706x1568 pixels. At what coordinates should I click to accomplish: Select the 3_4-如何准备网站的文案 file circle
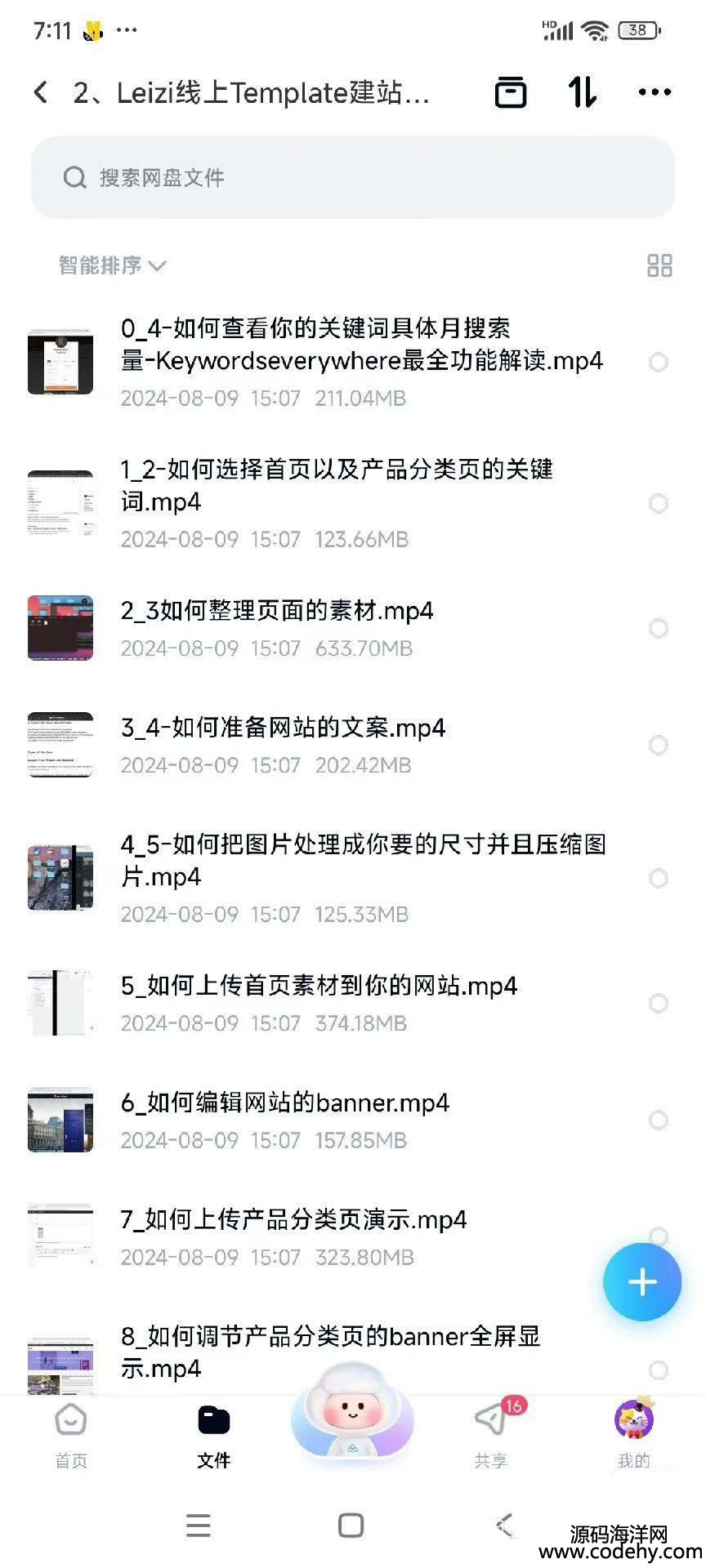(658, 745)
